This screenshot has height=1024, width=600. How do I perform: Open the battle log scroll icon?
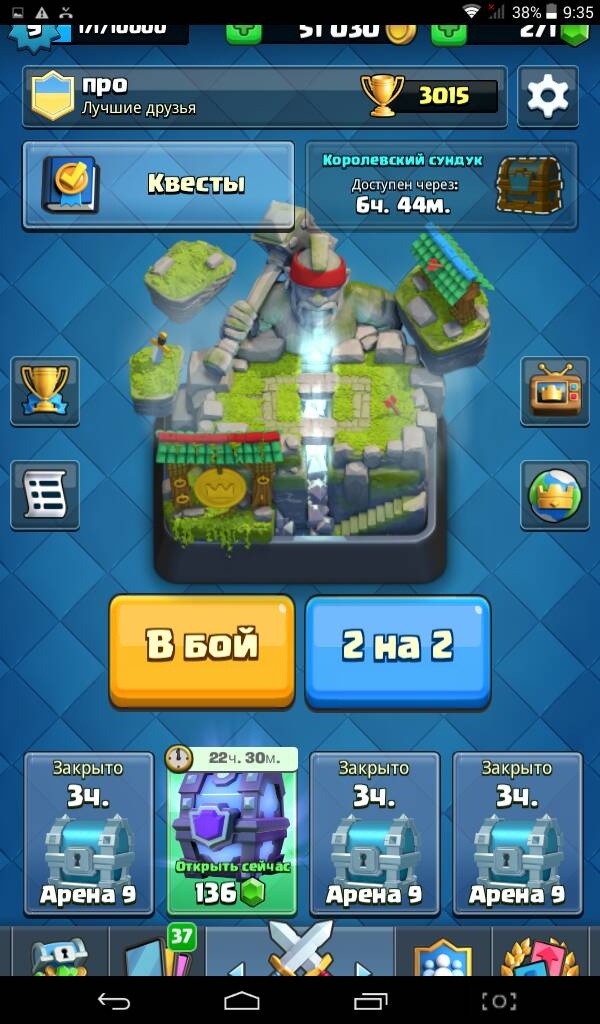pyautogui.click(x=44, y=494)
